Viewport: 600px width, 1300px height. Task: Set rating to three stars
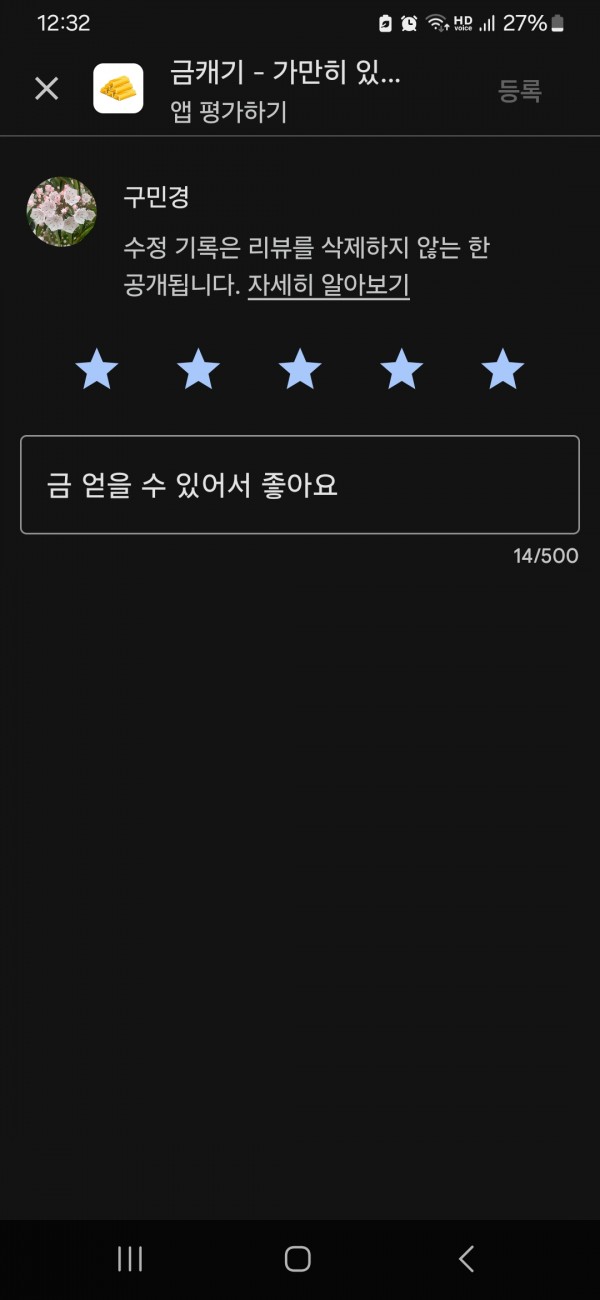point(300,370)
